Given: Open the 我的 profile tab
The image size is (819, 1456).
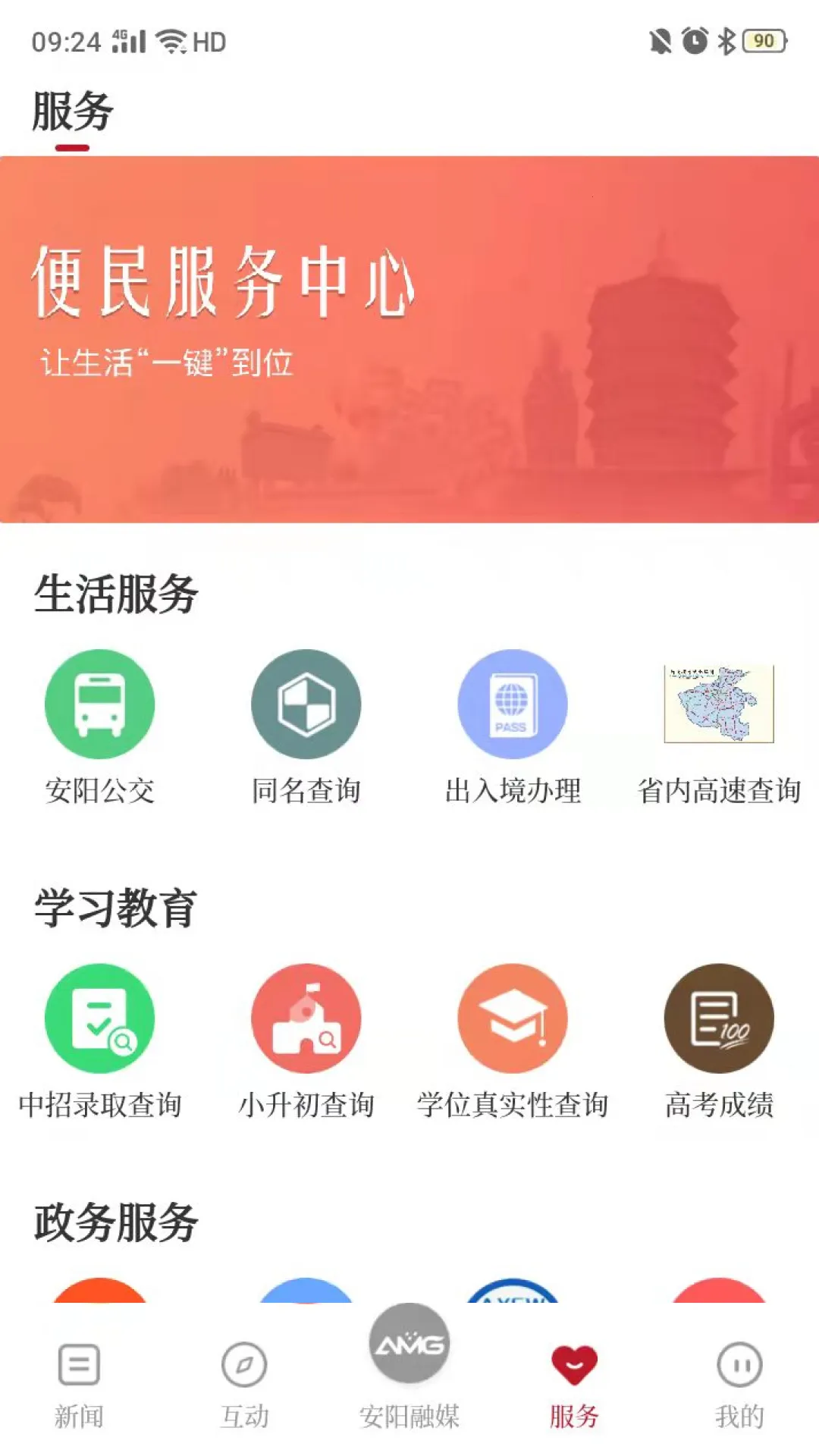Looking at the screenshot, I should click(x=739, y=1388).
